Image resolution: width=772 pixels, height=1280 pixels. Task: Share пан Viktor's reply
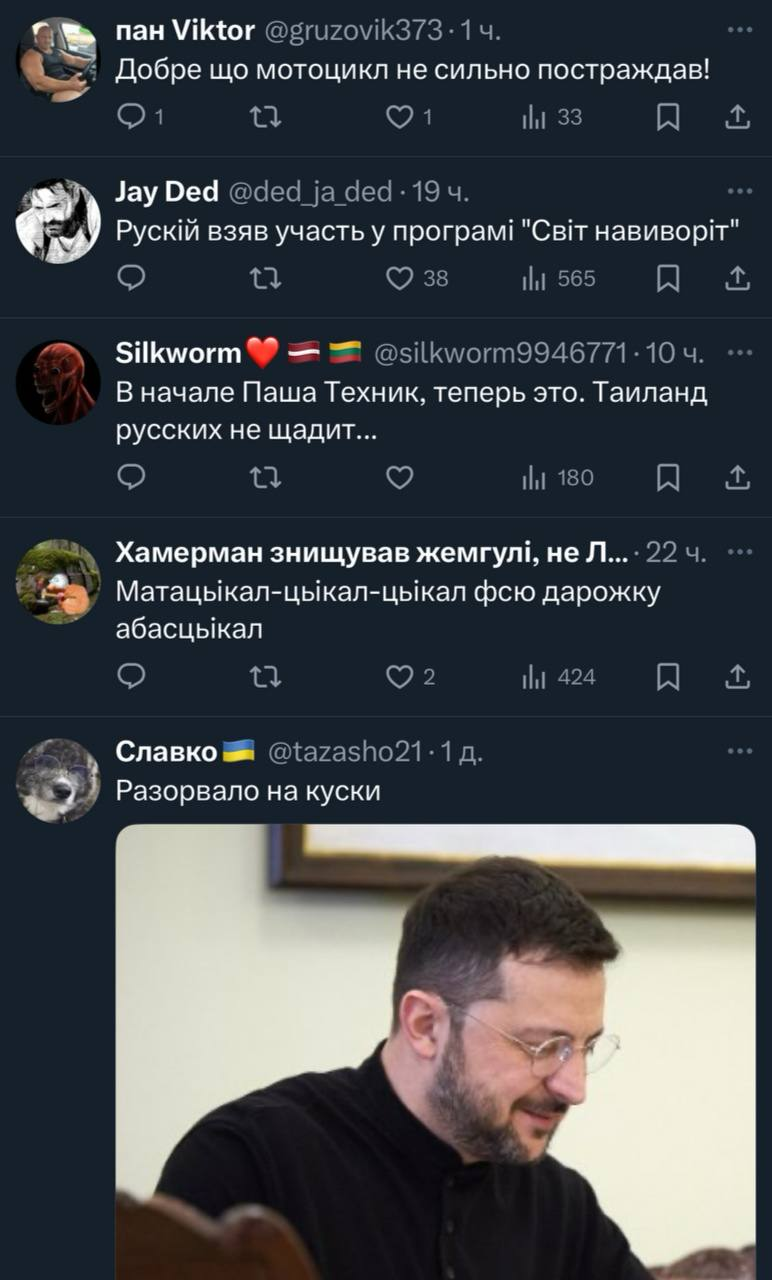pyautogui.click(x=737, y=118)
